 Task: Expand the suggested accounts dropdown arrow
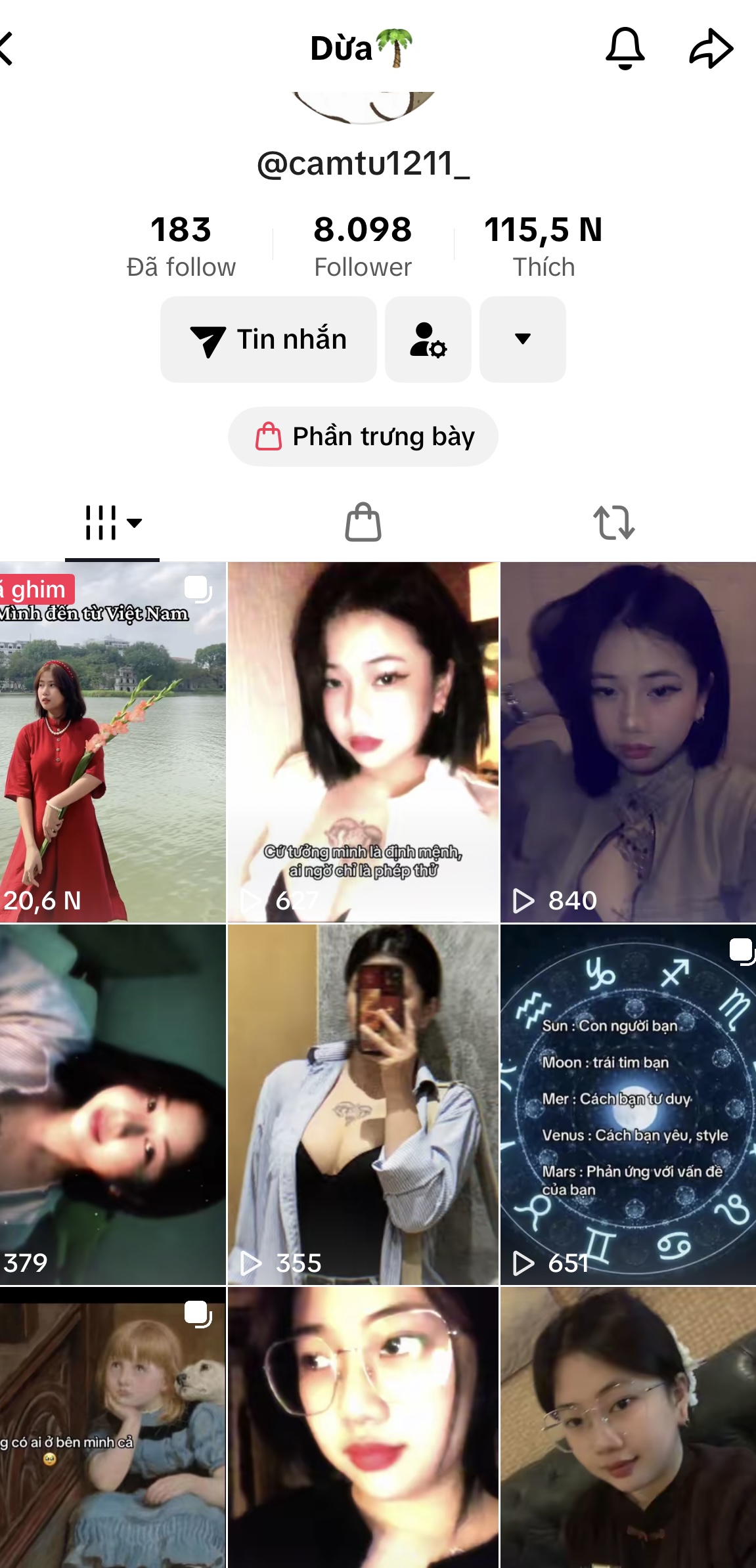tap(523, 339)
